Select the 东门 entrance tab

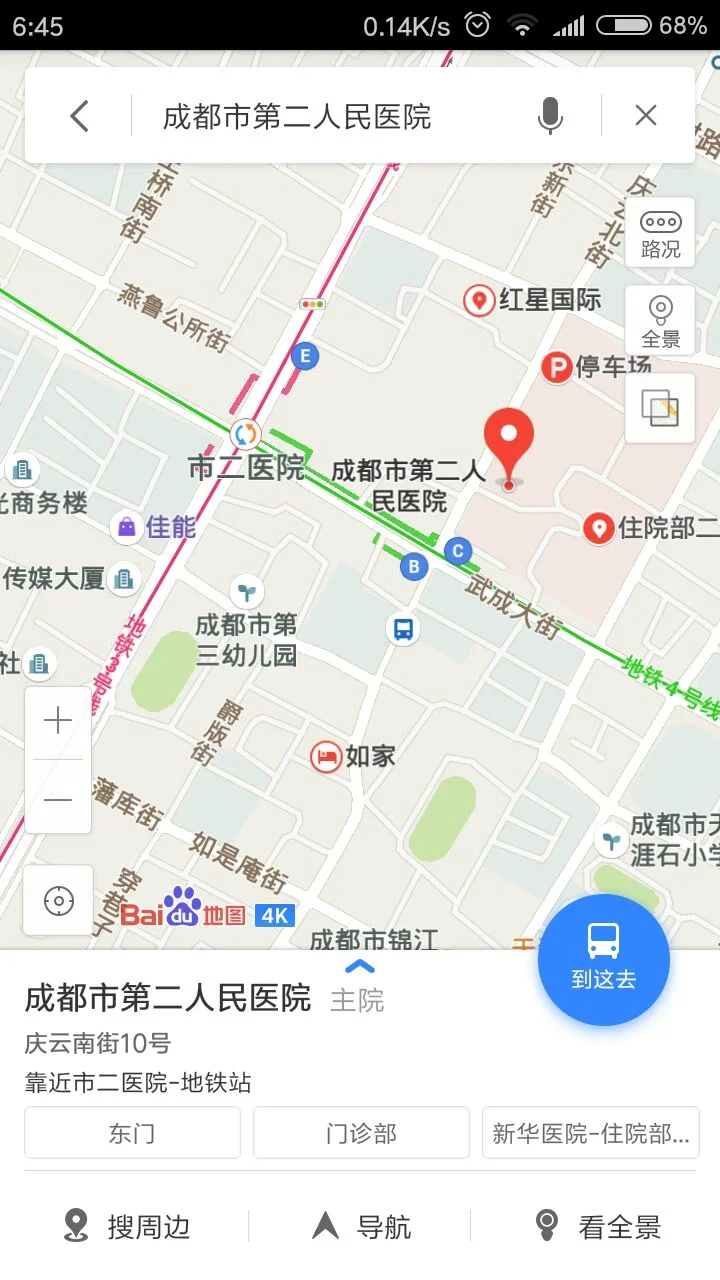click(131, 1133)
